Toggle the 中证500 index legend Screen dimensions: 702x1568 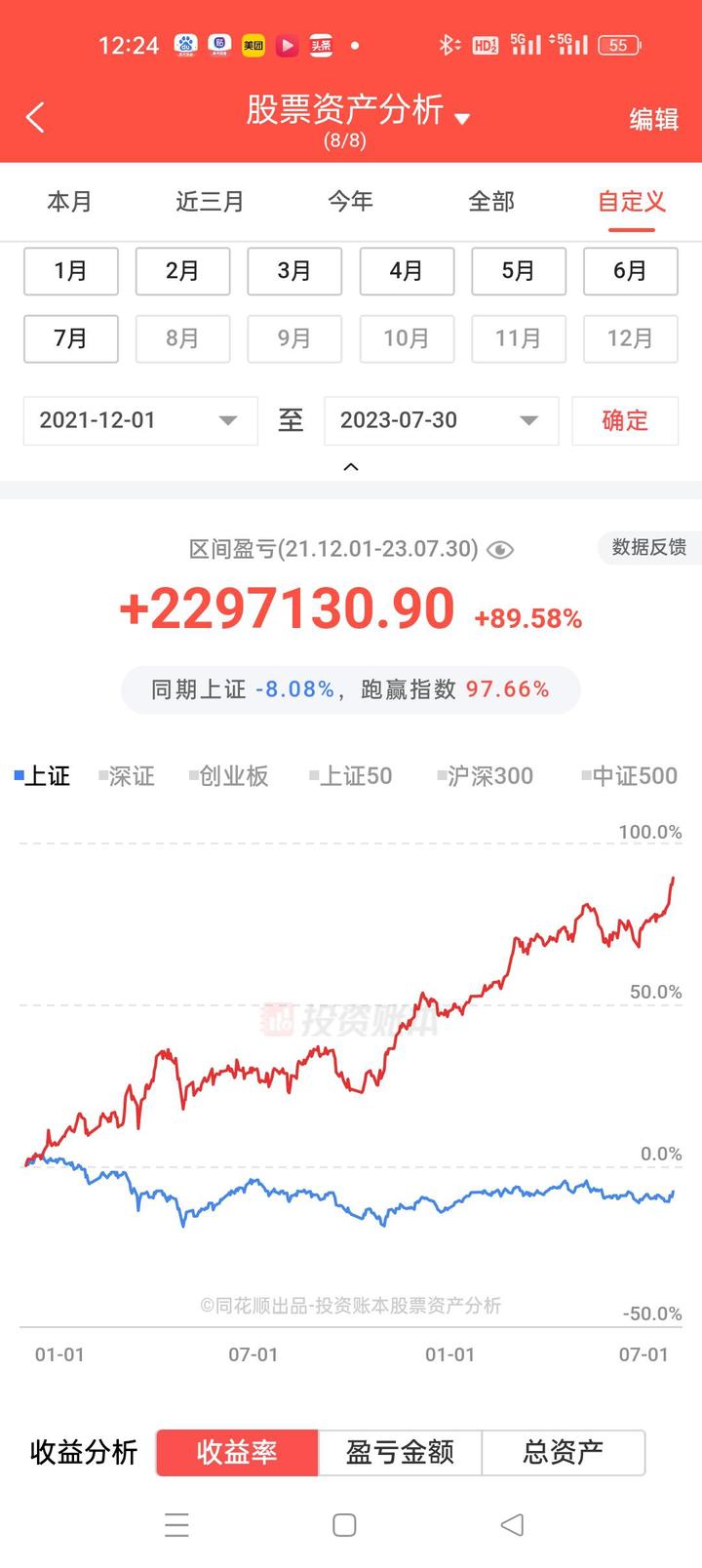632,775
